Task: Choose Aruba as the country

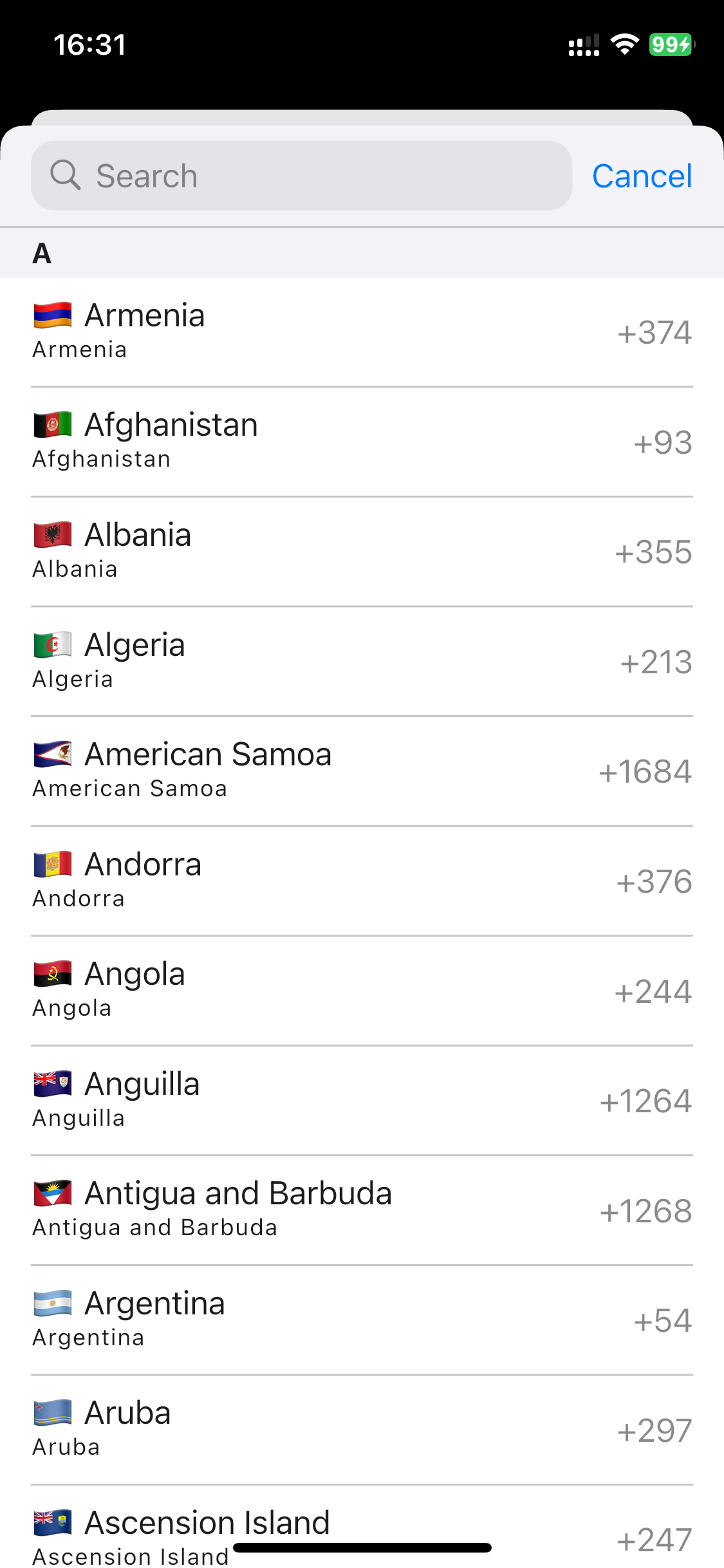Action: (362, 1430)
